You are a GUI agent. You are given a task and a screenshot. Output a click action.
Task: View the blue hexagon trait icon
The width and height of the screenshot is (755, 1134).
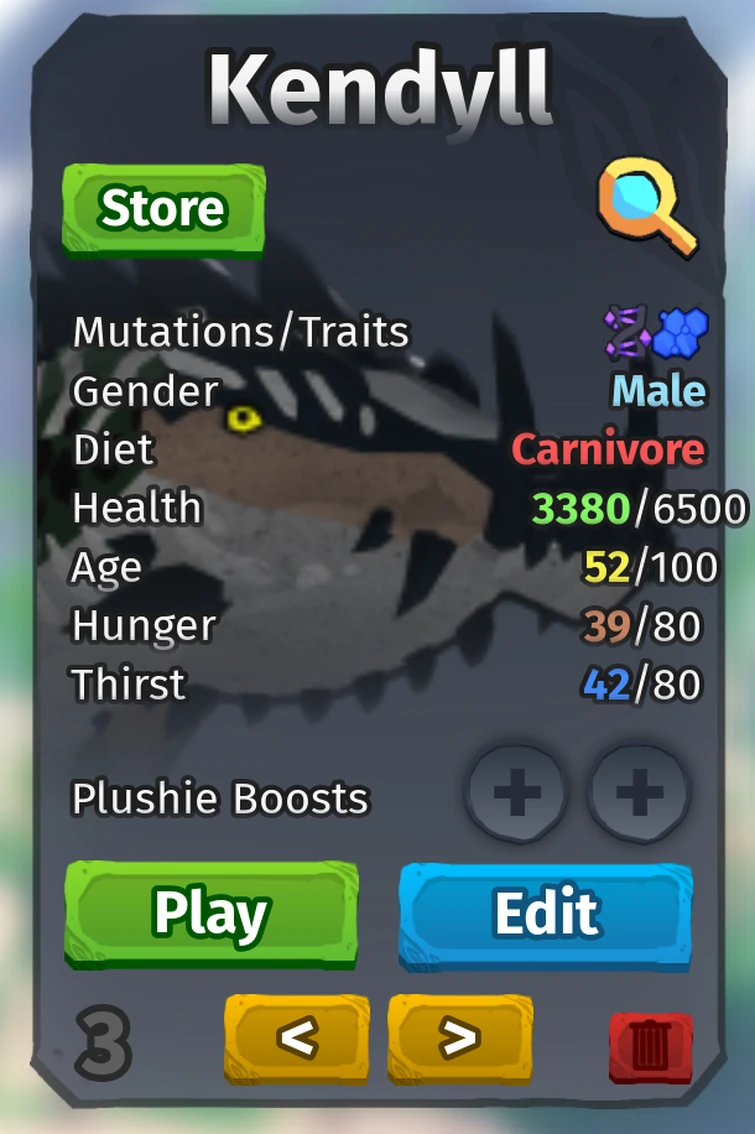678,330
